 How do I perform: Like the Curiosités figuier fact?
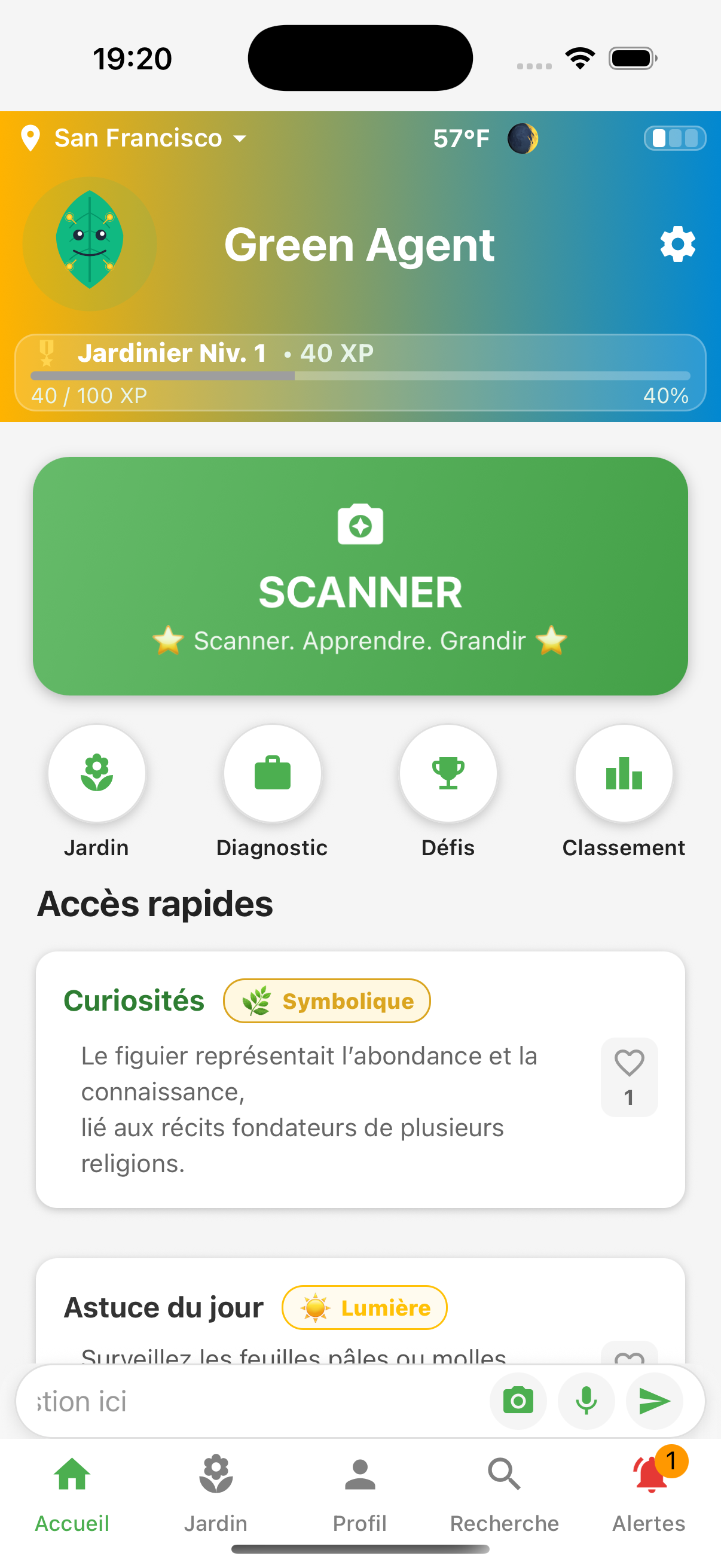tap(628, 1076)
